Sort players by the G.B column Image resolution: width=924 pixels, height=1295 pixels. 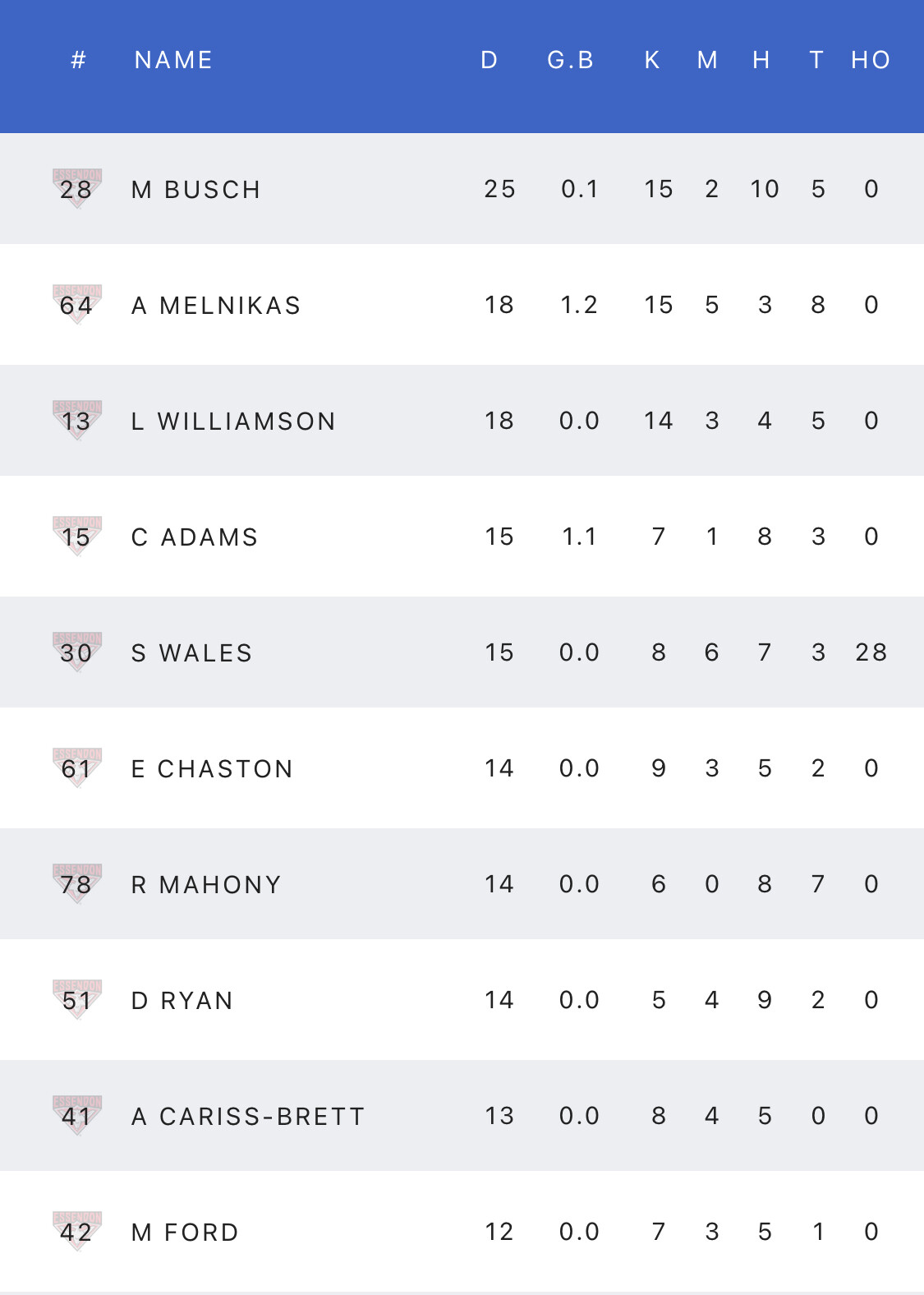[570, 60]
